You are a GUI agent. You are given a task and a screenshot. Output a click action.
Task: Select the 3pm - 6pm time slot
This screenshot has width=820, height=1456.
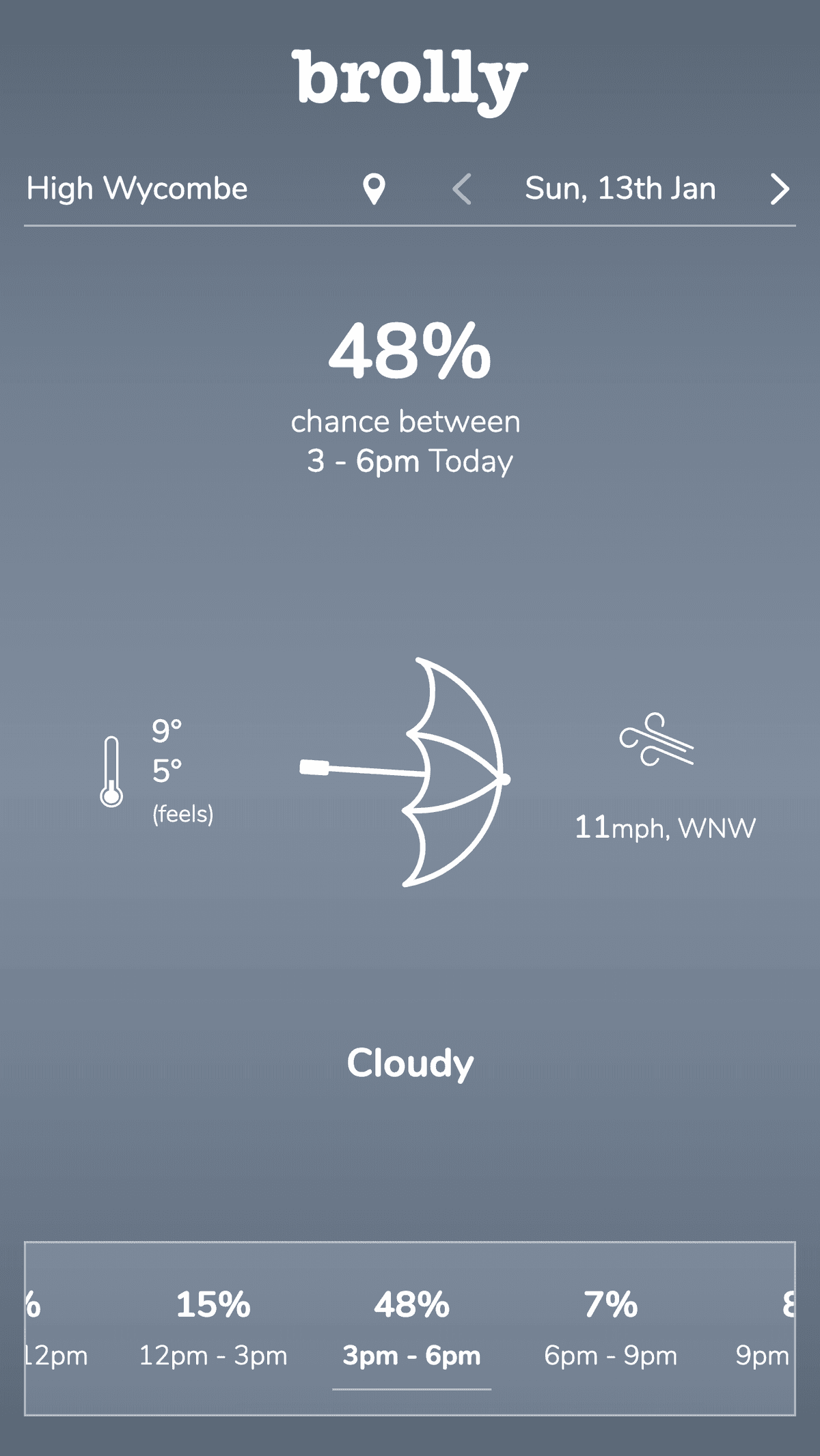[411, 1328]
